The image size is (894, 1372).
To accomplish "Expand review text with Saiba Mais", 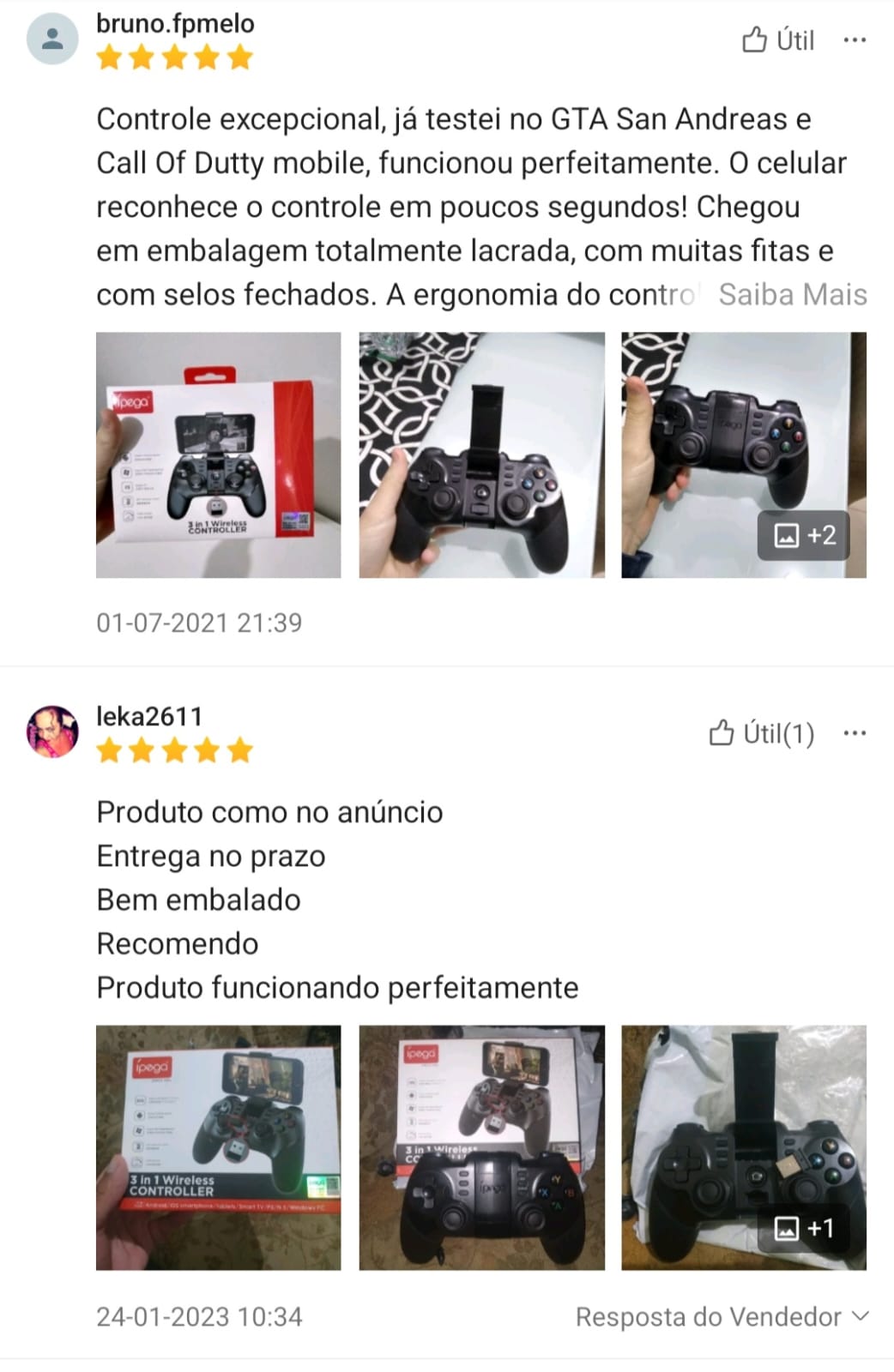I will click(x=792, y=295).
